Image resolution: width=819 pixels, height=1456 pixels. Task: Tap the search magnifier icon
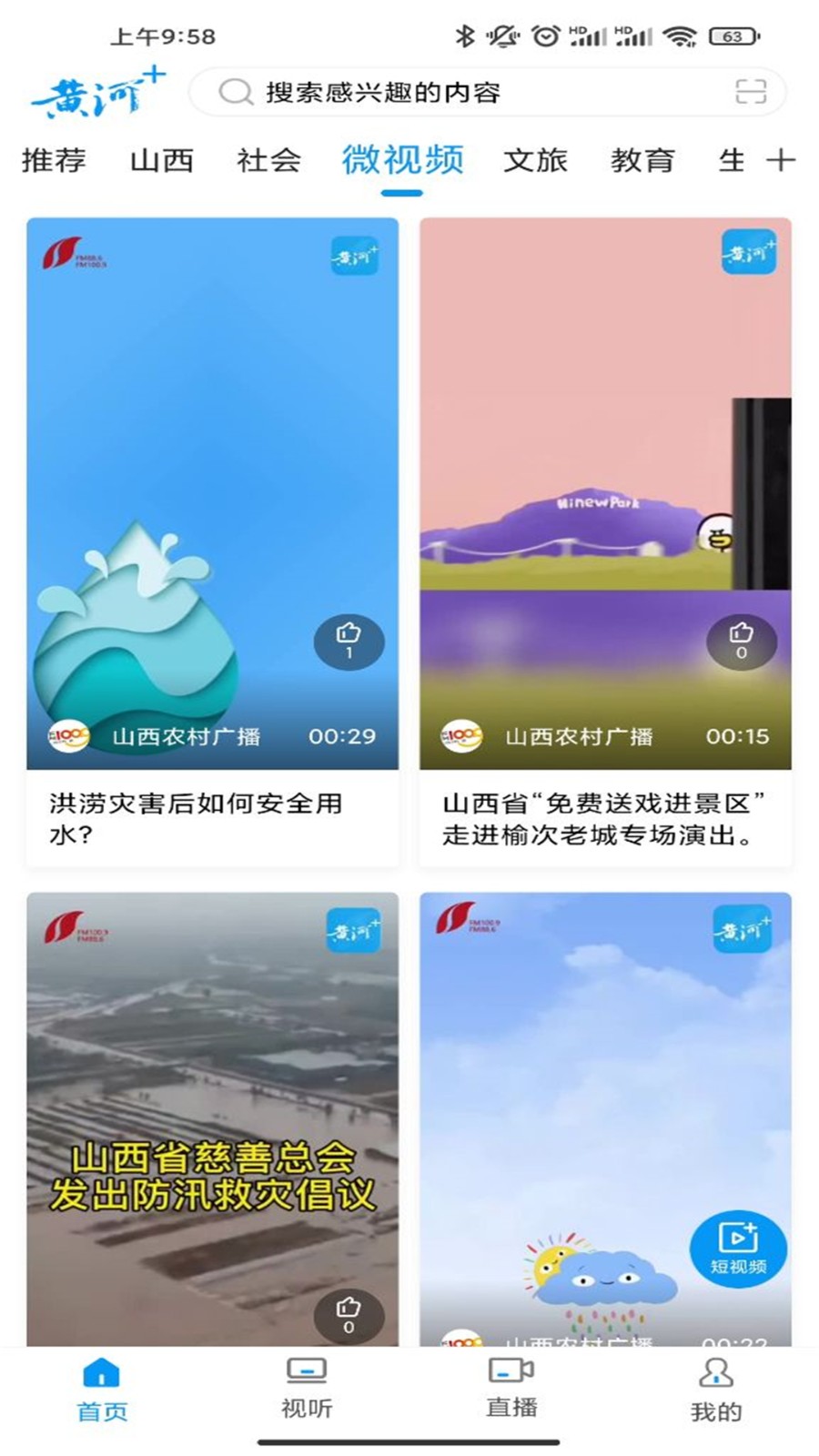tap(234, 92)
